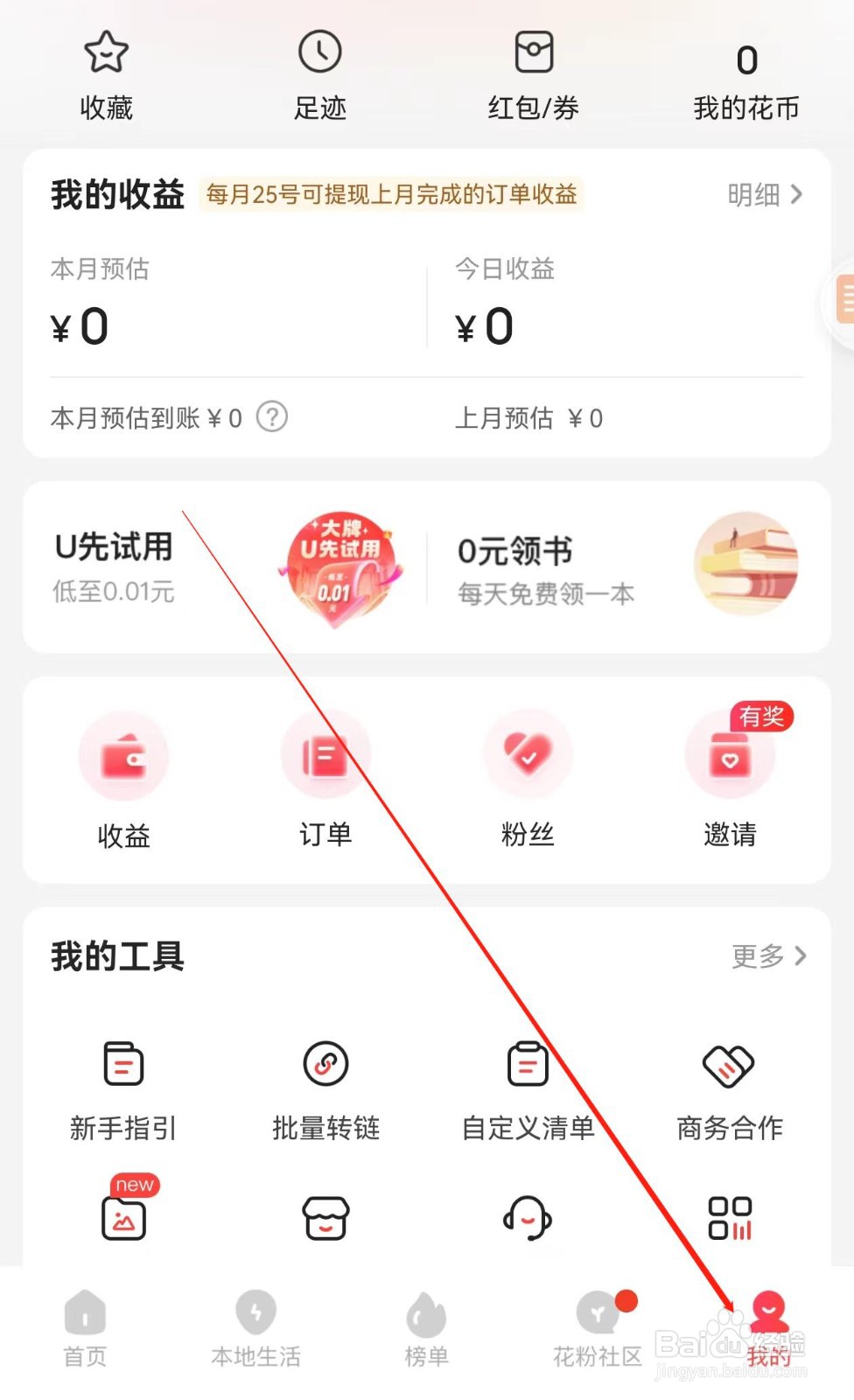Open the 新手指引 beginner guide icon
Screen dimensions: 854x1400
point(122,1065)
